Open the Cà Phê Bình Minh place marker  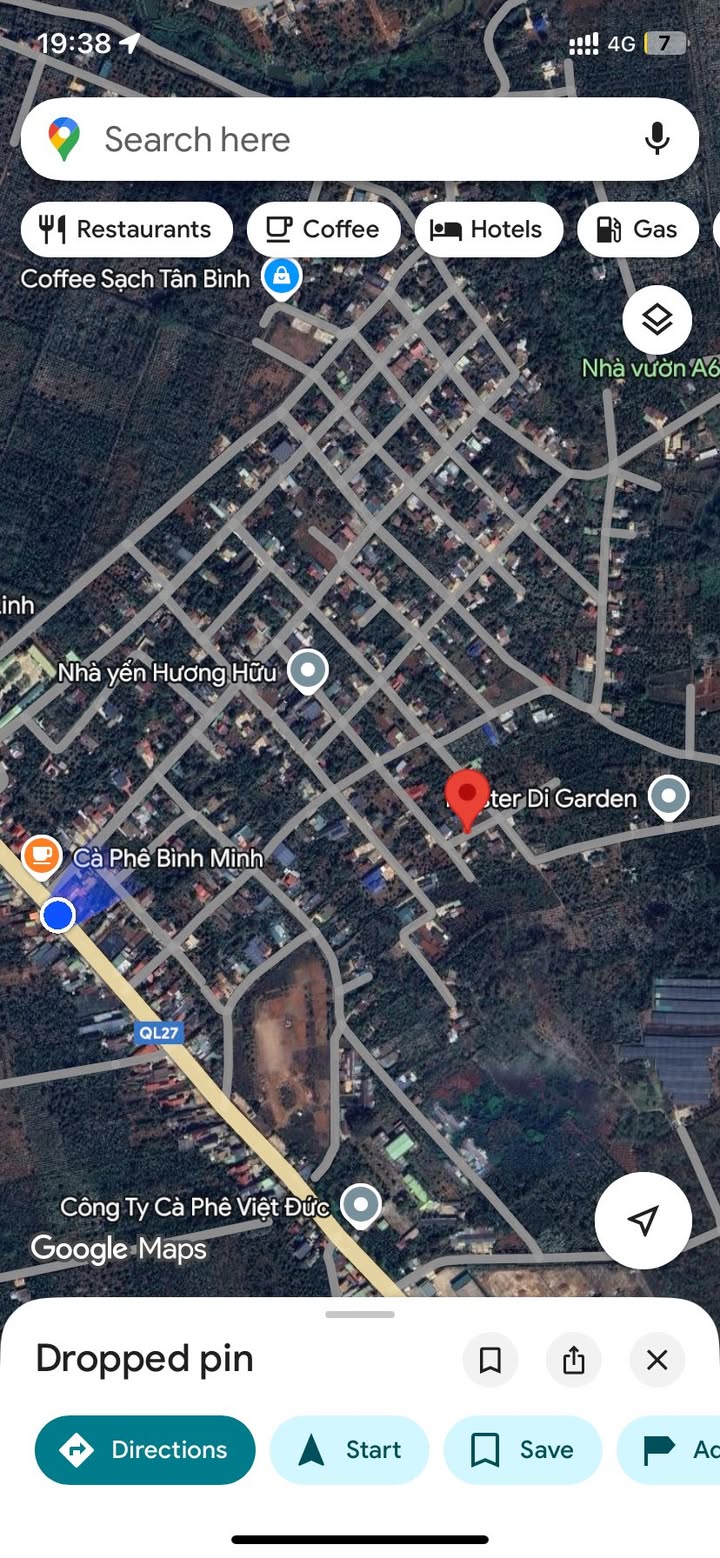click(41, 855)
